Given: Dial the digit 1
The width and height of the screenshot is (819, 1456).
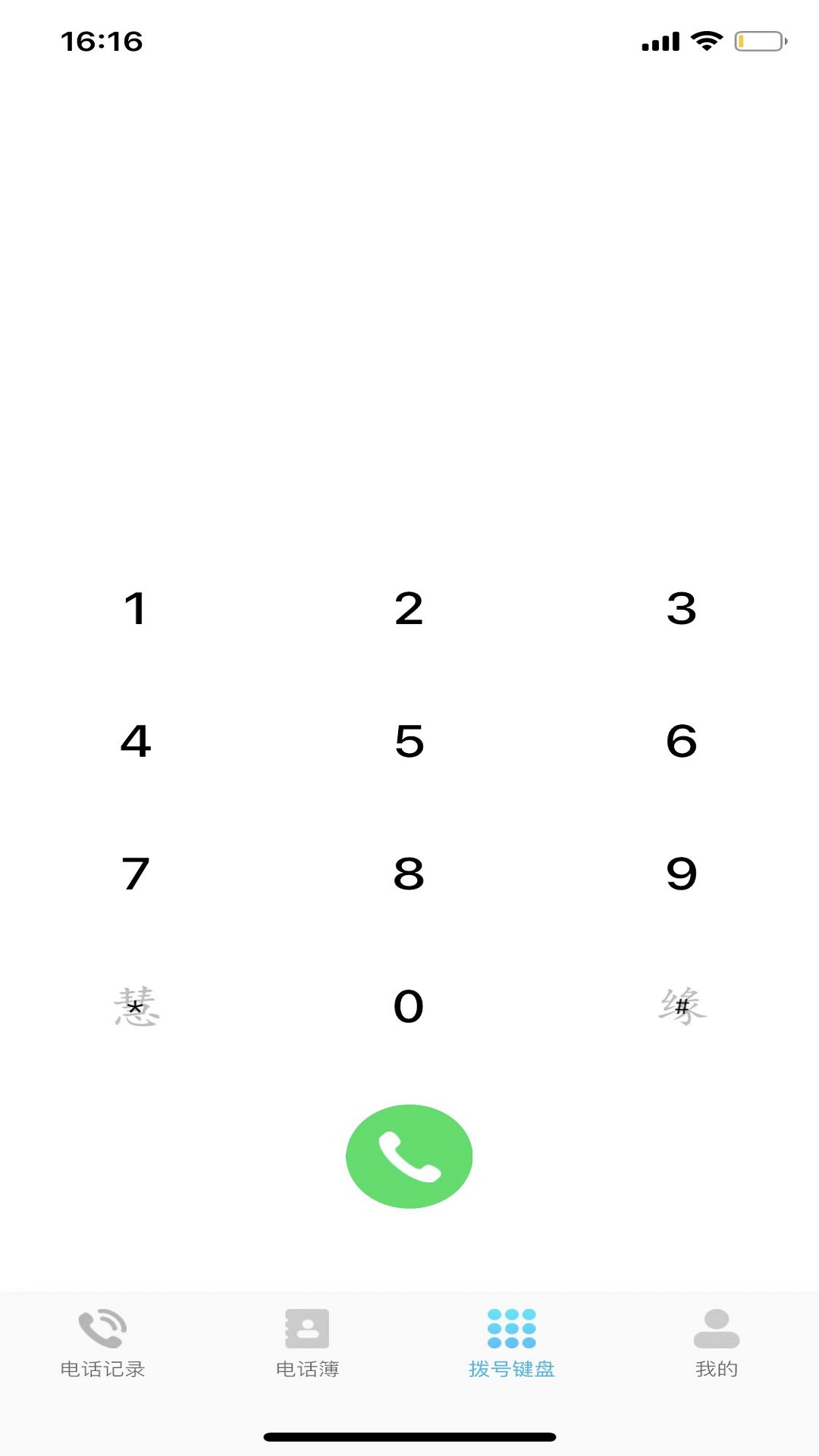Looking at the screenshot, I should point(136,609).
